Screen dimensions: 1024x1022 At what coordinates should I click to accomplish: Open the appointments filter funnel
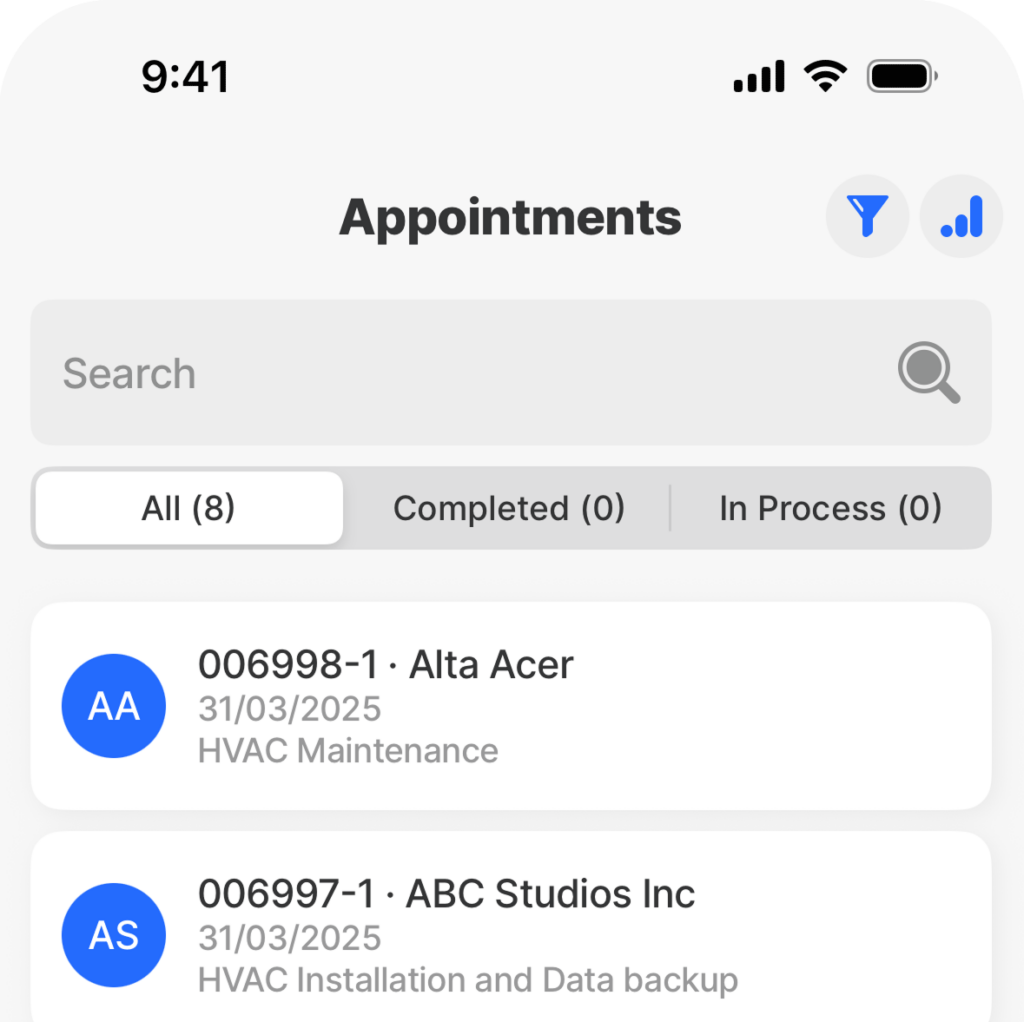coord(866,216)
